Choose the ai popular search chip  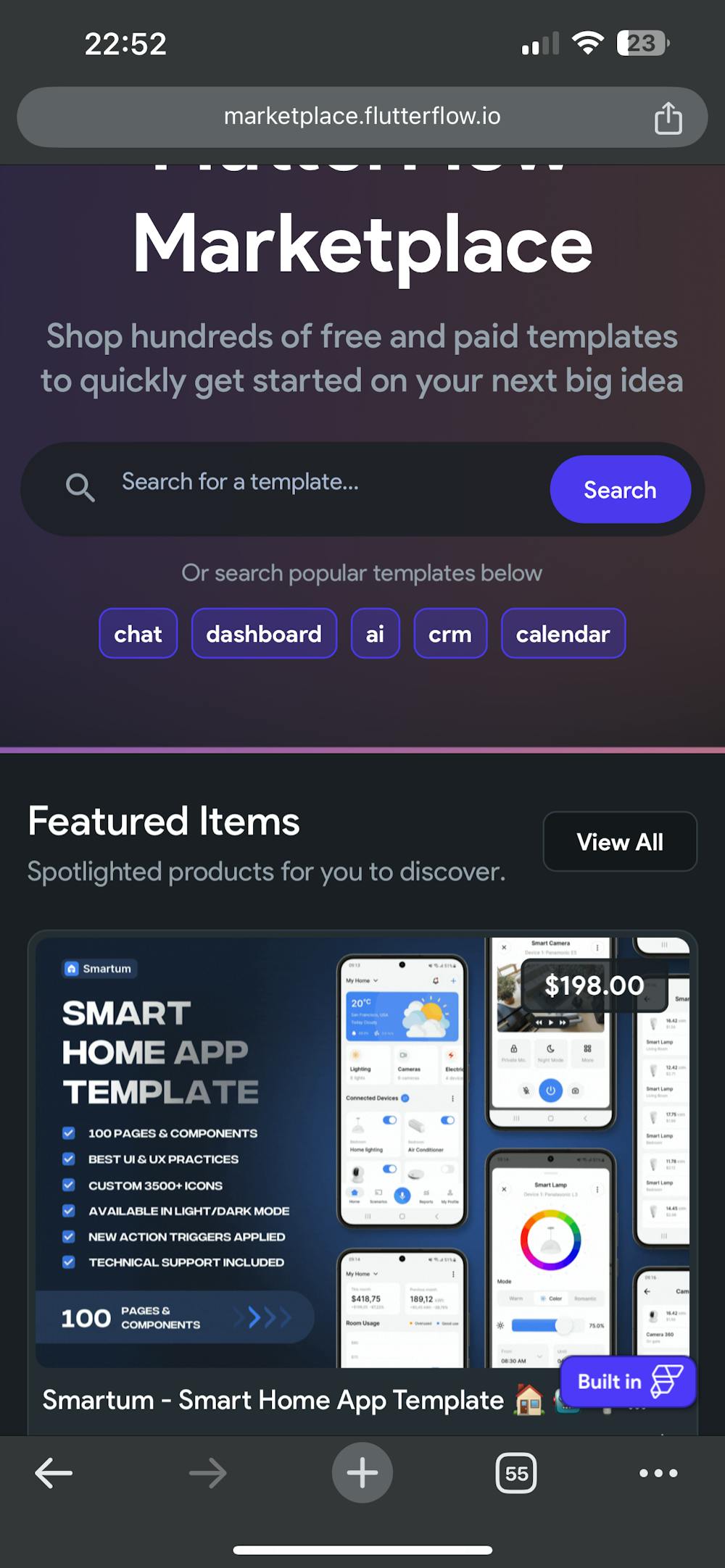click(375, 634)
